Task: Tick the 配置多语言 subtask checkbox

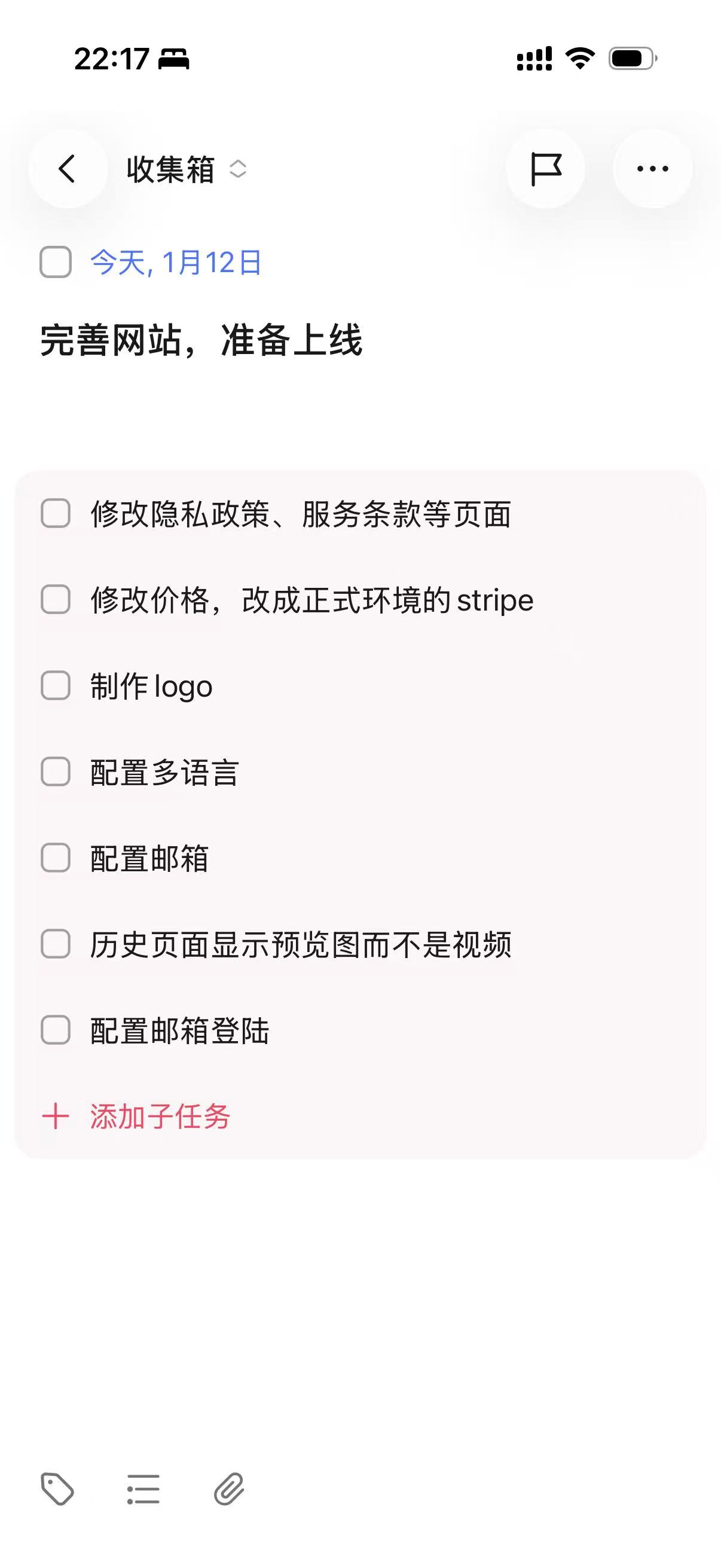Action: 56,772
